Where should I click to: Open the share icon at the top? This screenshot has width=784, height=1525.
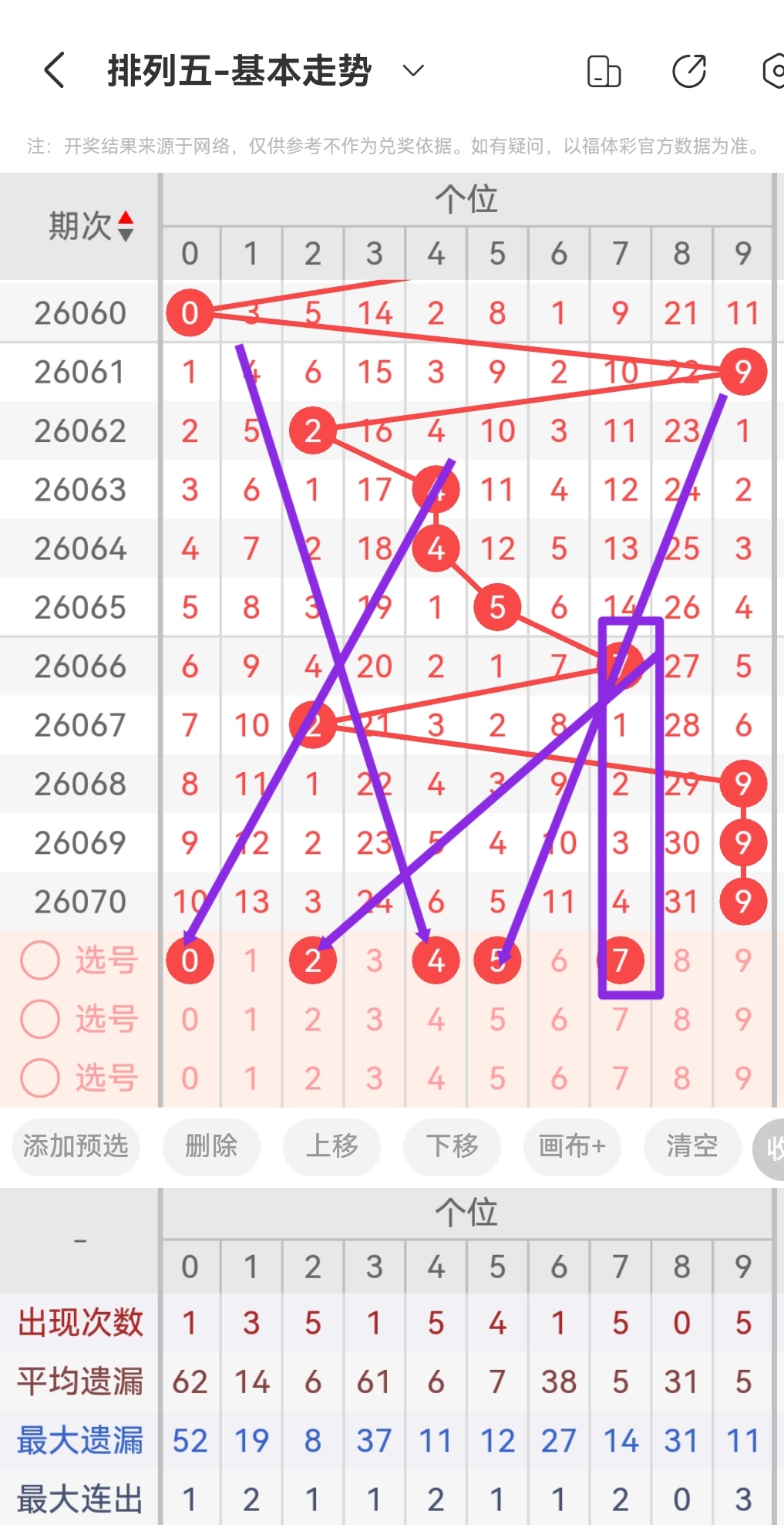click(688, 71)
